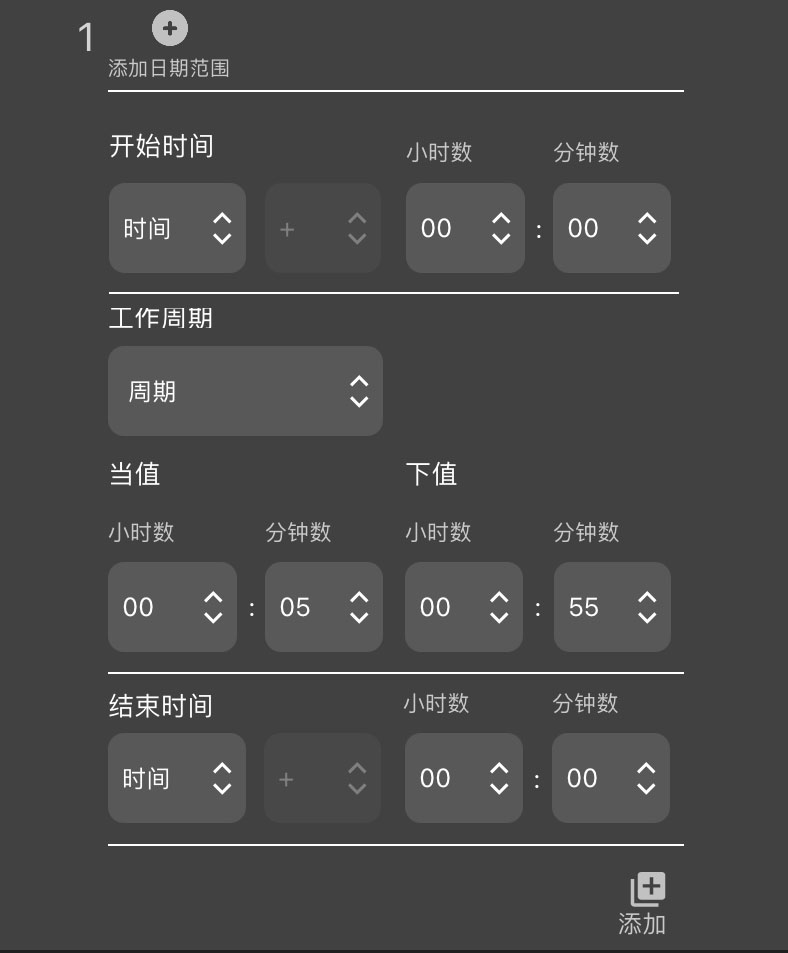
Task: Open the 结束时间 时间 dropdown
Action: coord(177,778)
